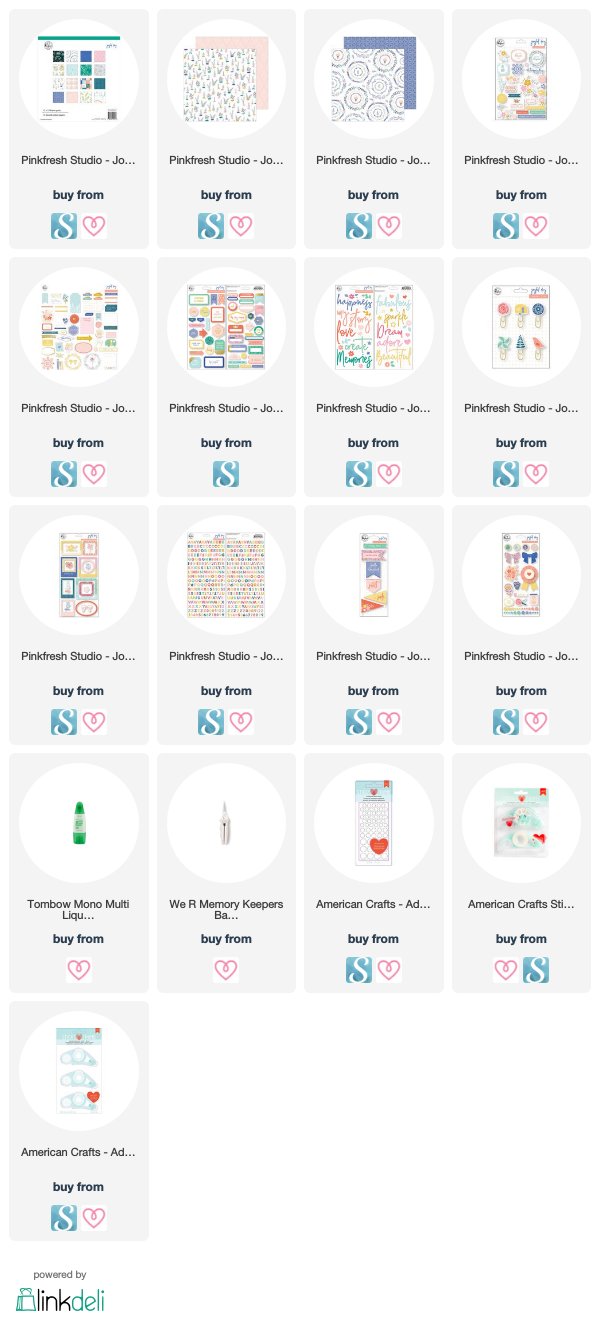Tap the heart store icon under We R Memory Keepers

click(x=226, y=969)
